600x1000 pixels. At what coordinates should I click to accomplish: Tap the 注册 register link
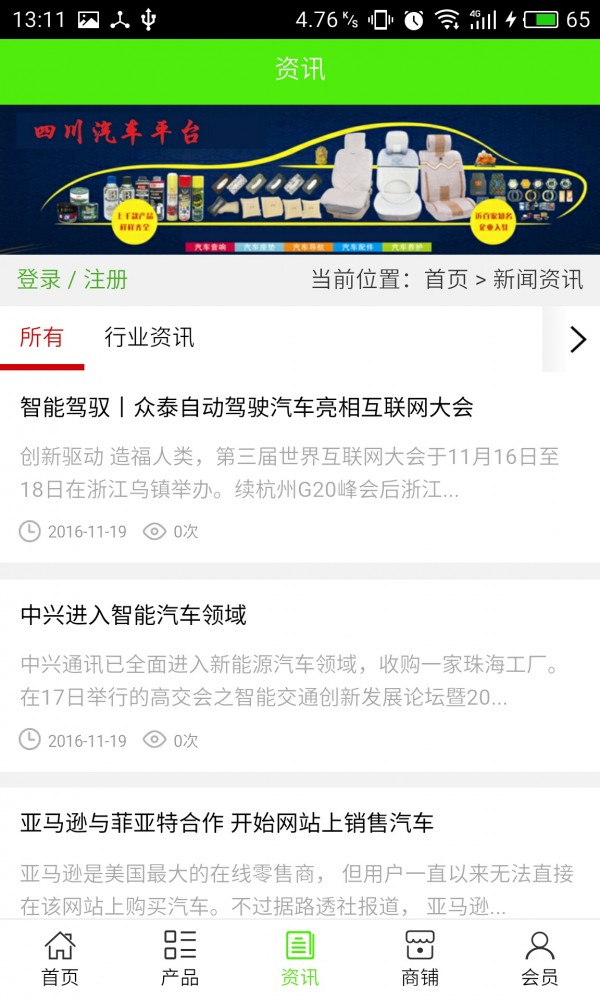[x=106, y=280]
